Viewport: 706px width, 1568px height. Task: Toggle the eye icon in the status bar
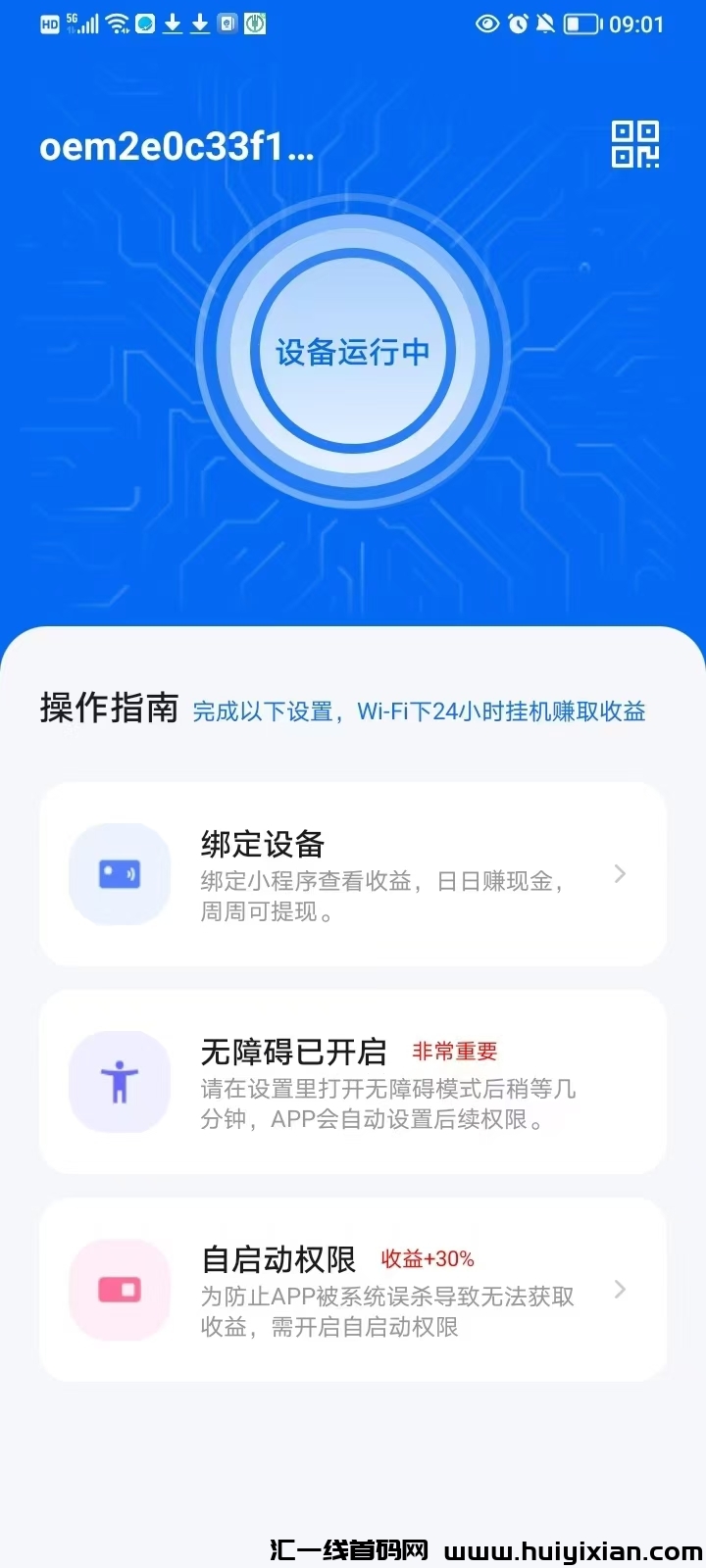(x=487, y=24)
